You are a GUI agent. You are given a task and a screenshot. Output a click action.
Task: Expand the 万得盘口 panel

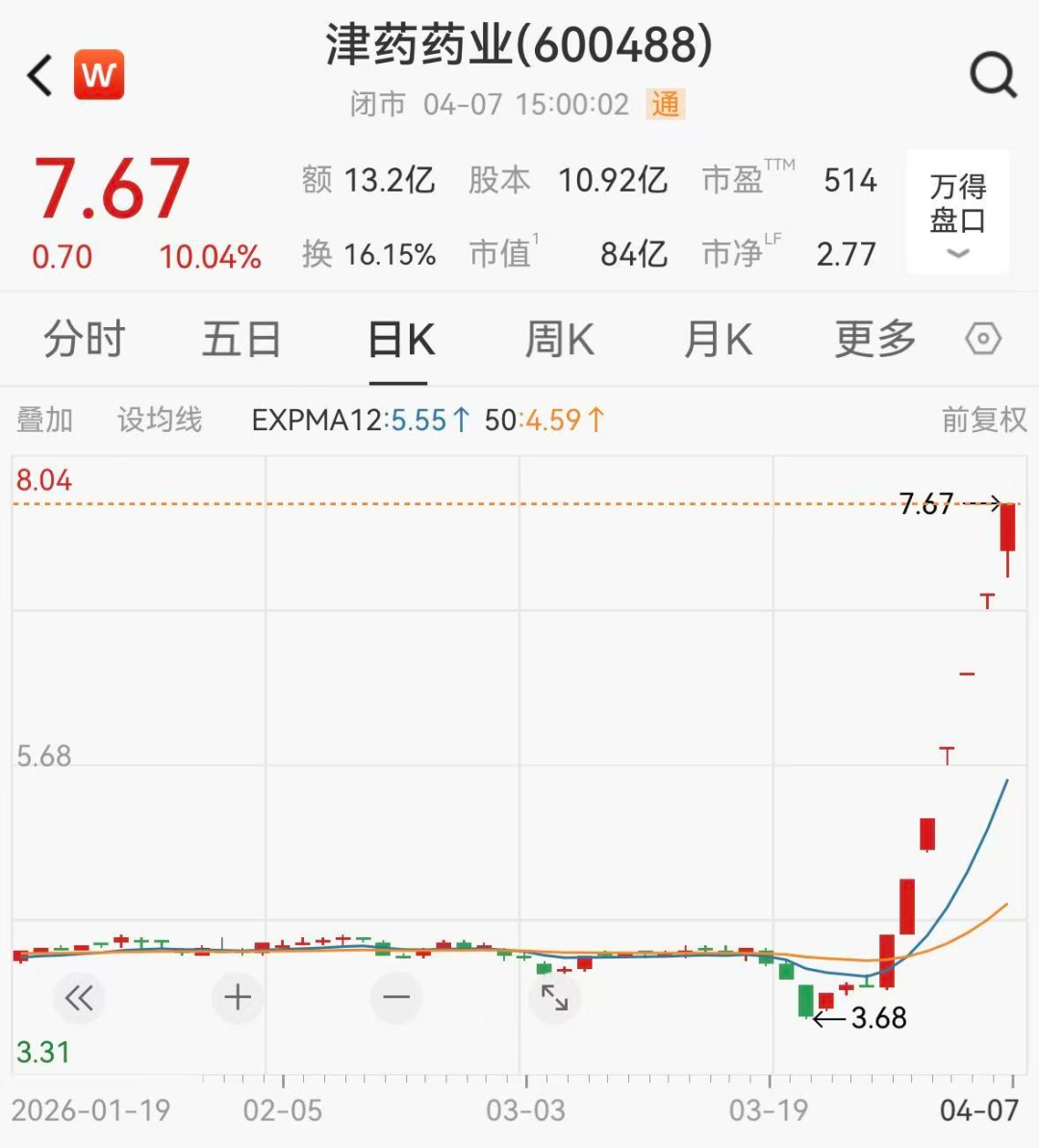(x=957, y=212)
